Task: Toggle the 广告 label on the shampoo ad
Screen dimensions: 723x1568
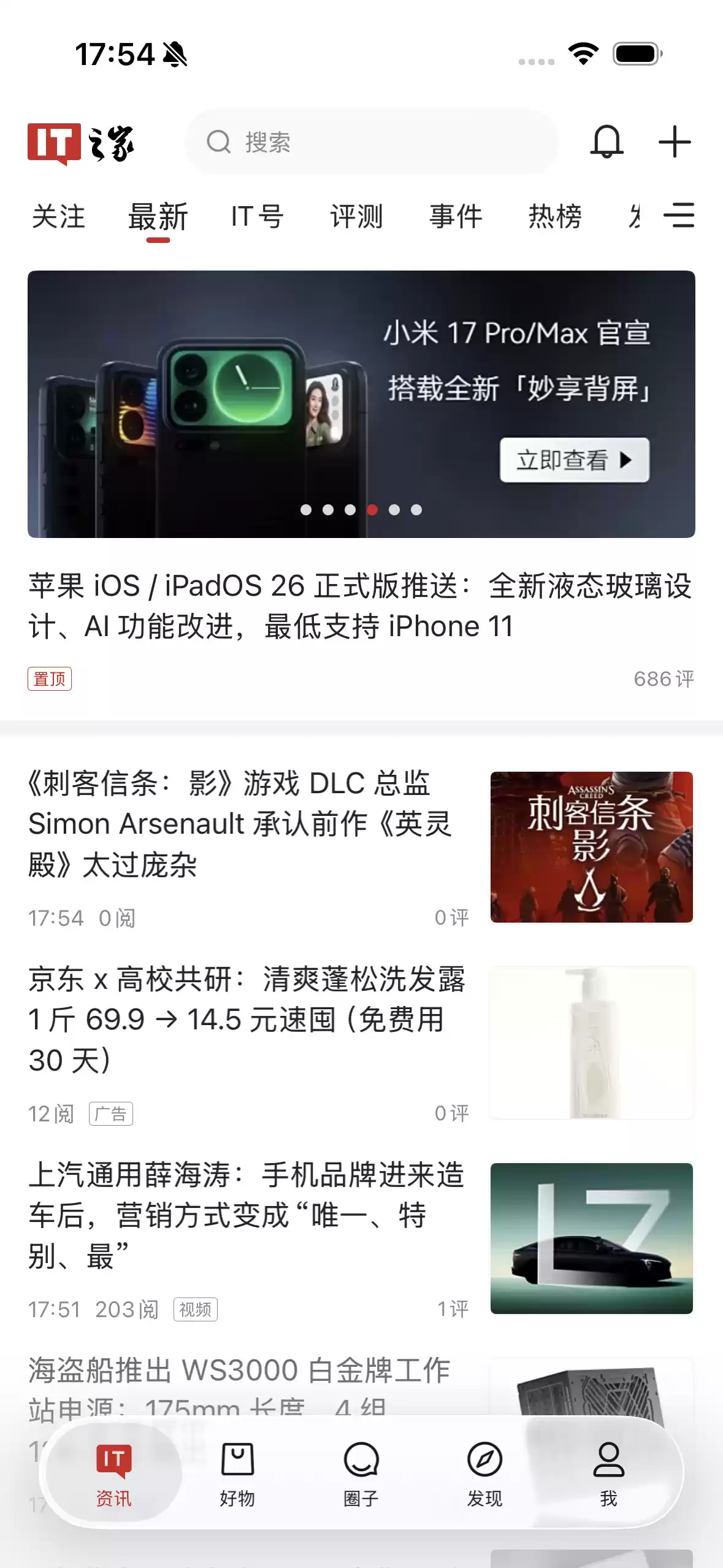Action: [112, 1113]
